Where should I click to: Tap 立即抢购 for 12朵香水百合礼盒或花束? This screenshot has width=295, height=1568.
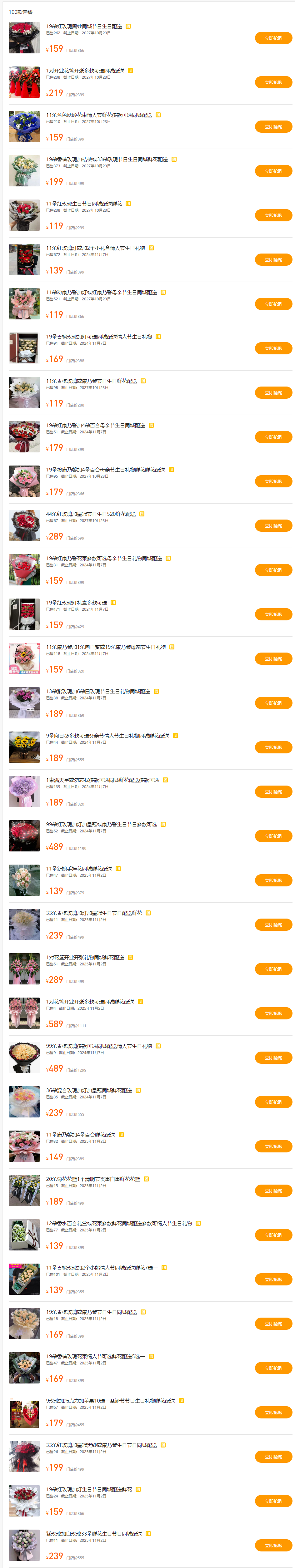(x=273, y=1235)
